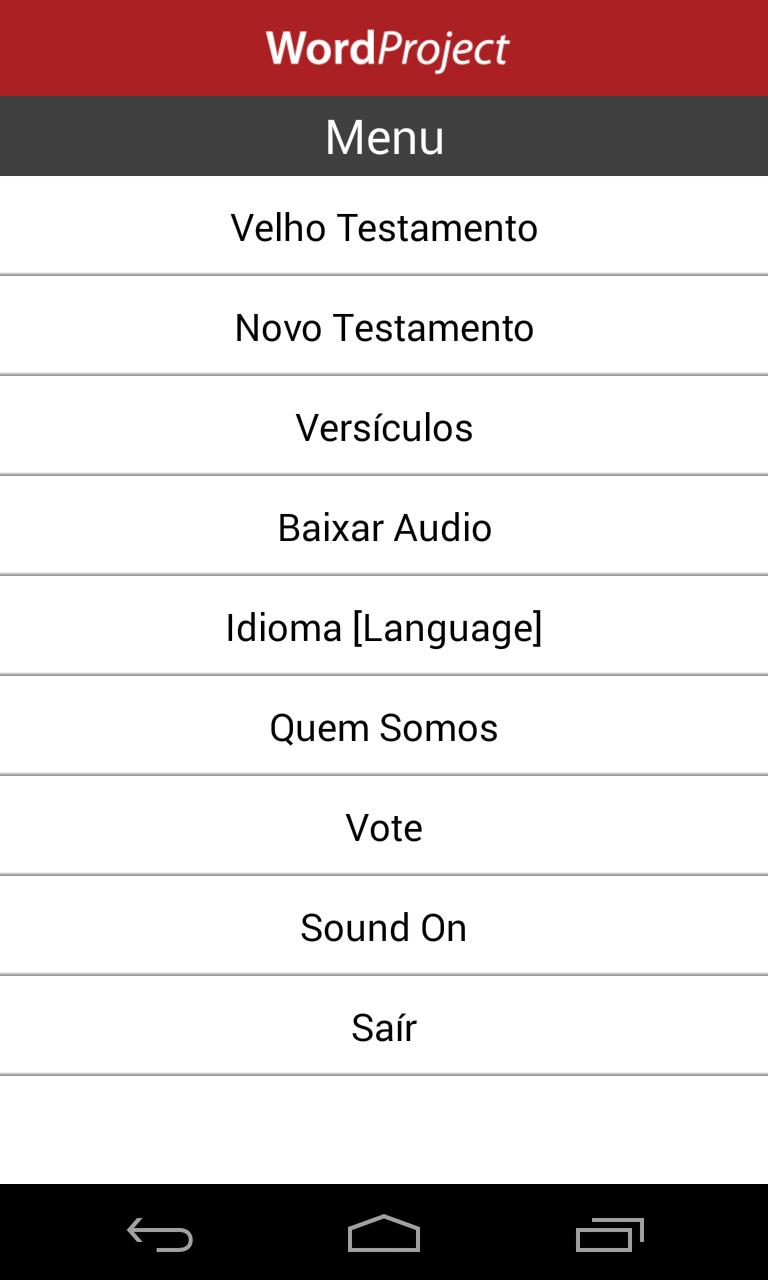768x1280 pixels.
Task: Tap the WordProject logo banner
Action: pyautogui.click(x=384, y=47)
